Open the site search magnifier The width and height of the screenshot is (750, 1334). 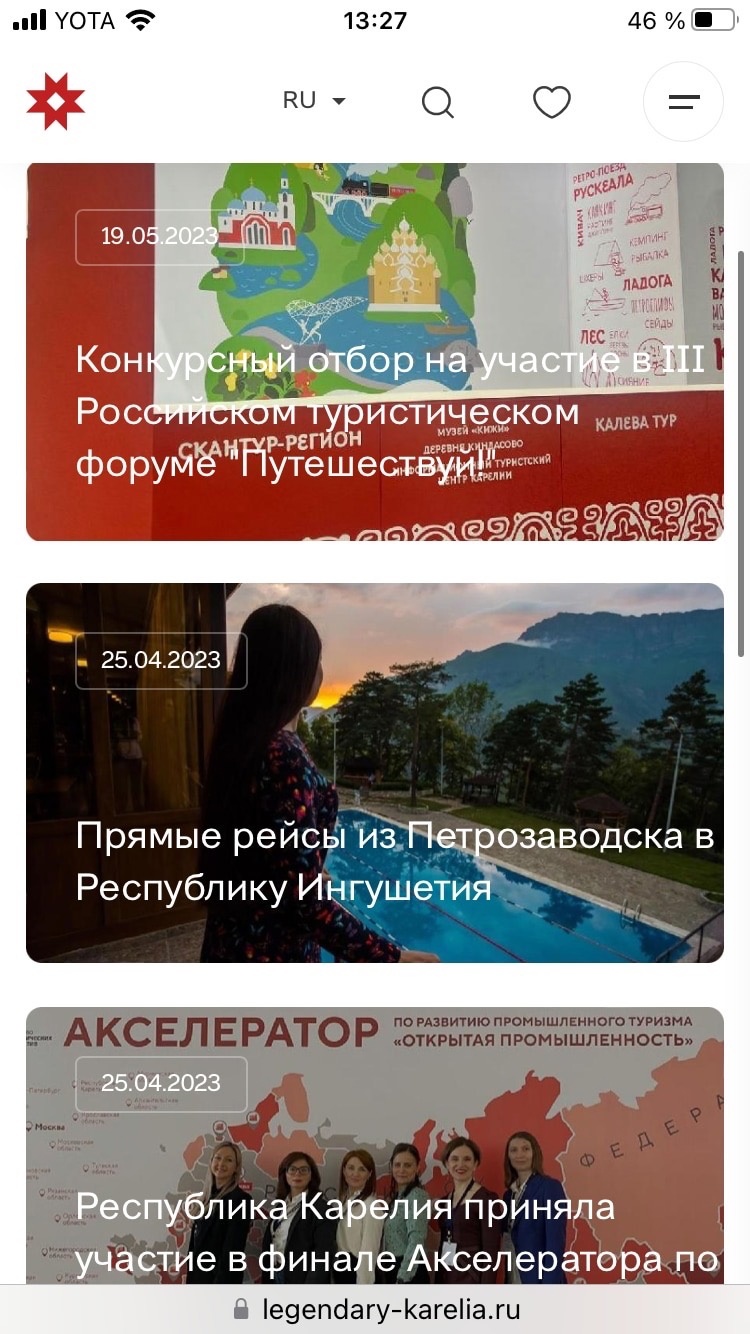[438, 102]
